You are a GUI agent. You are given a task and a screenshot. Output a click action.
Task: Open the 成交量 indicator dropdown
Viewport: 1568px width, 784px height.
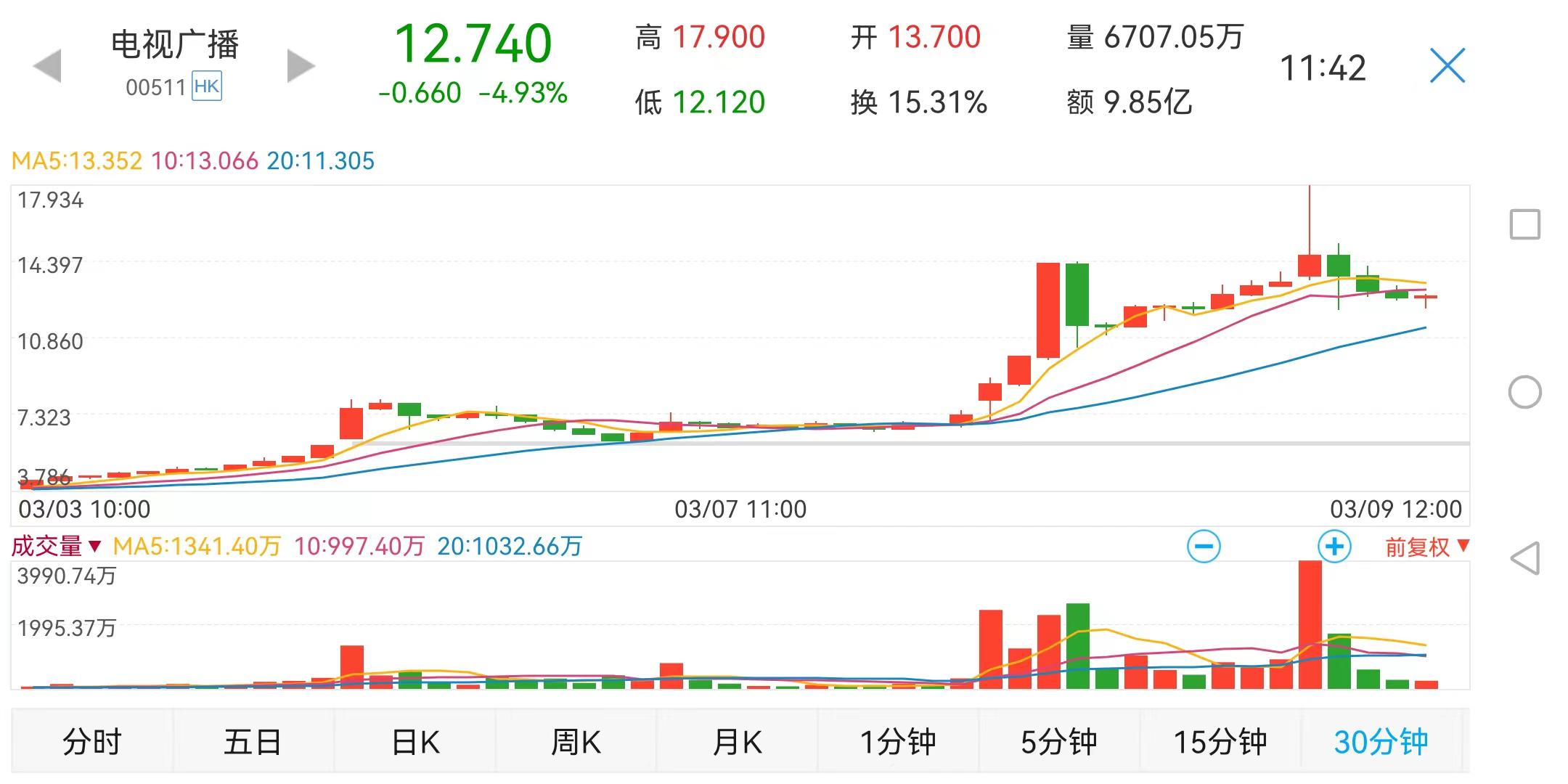tap(57, 547)
